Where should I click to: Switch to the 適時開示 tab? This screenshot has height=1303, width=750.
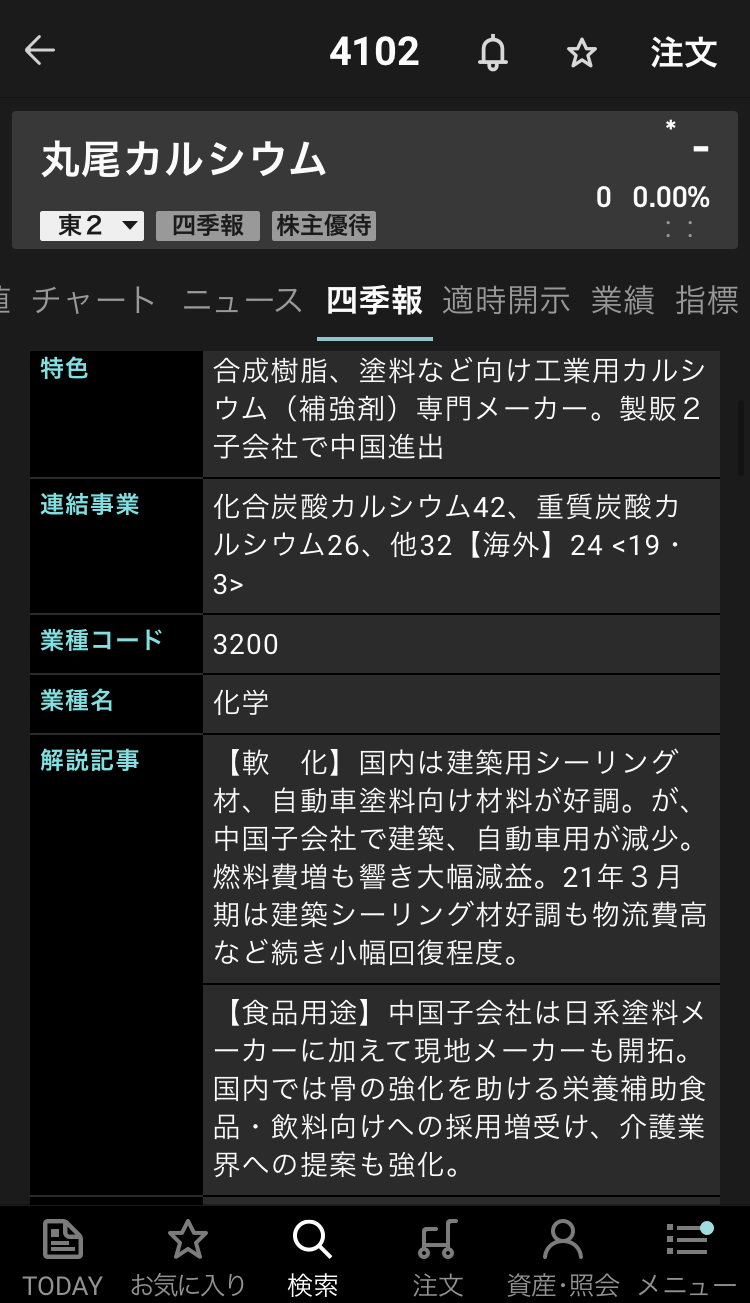506,300
